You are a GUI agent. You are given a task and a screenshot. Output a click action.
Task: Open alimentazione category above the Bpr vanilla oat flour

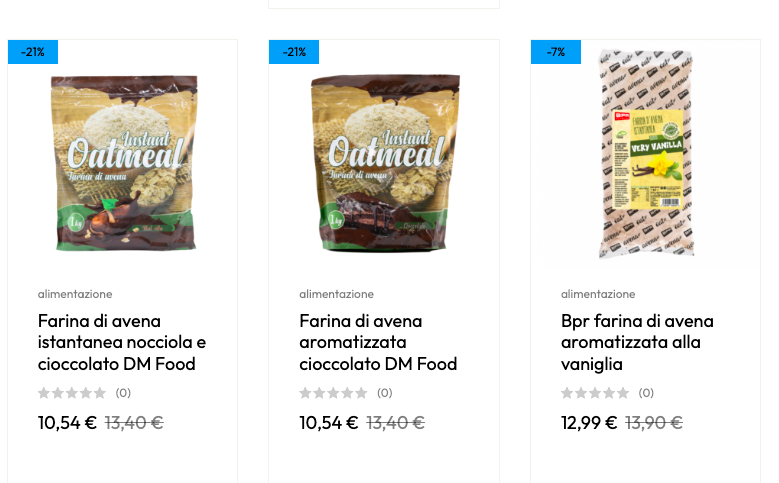pos(598,294)
